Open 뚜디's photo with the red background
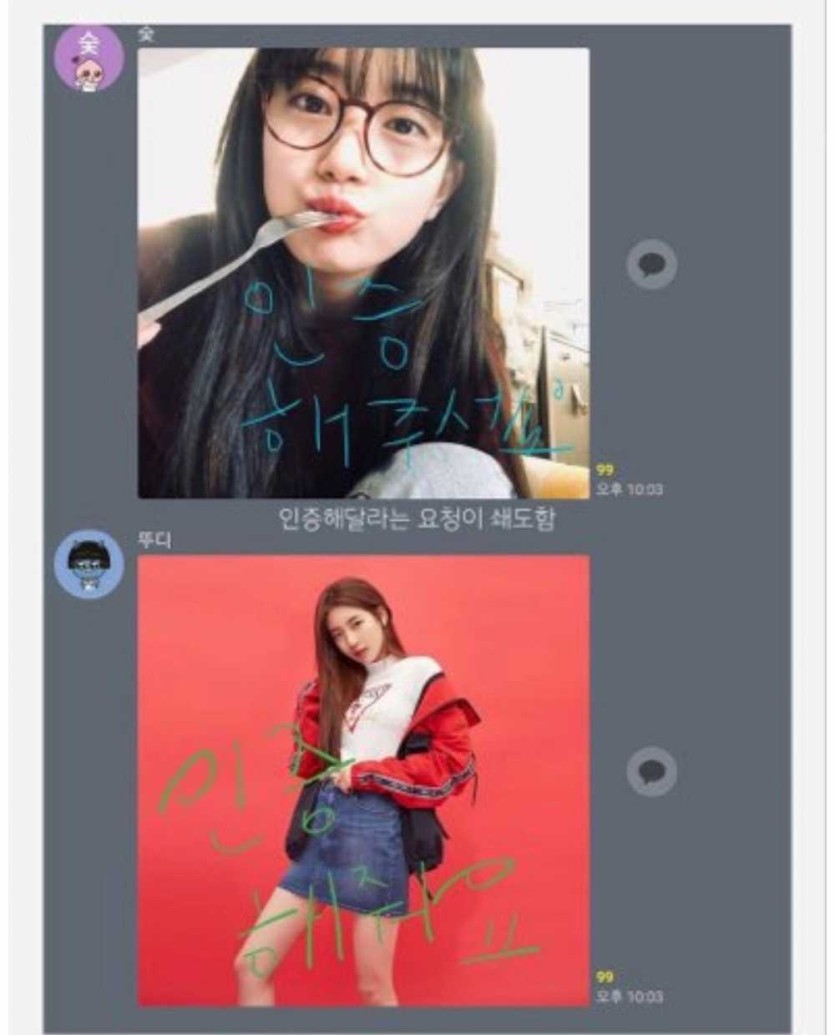 (x=363, y=780)
